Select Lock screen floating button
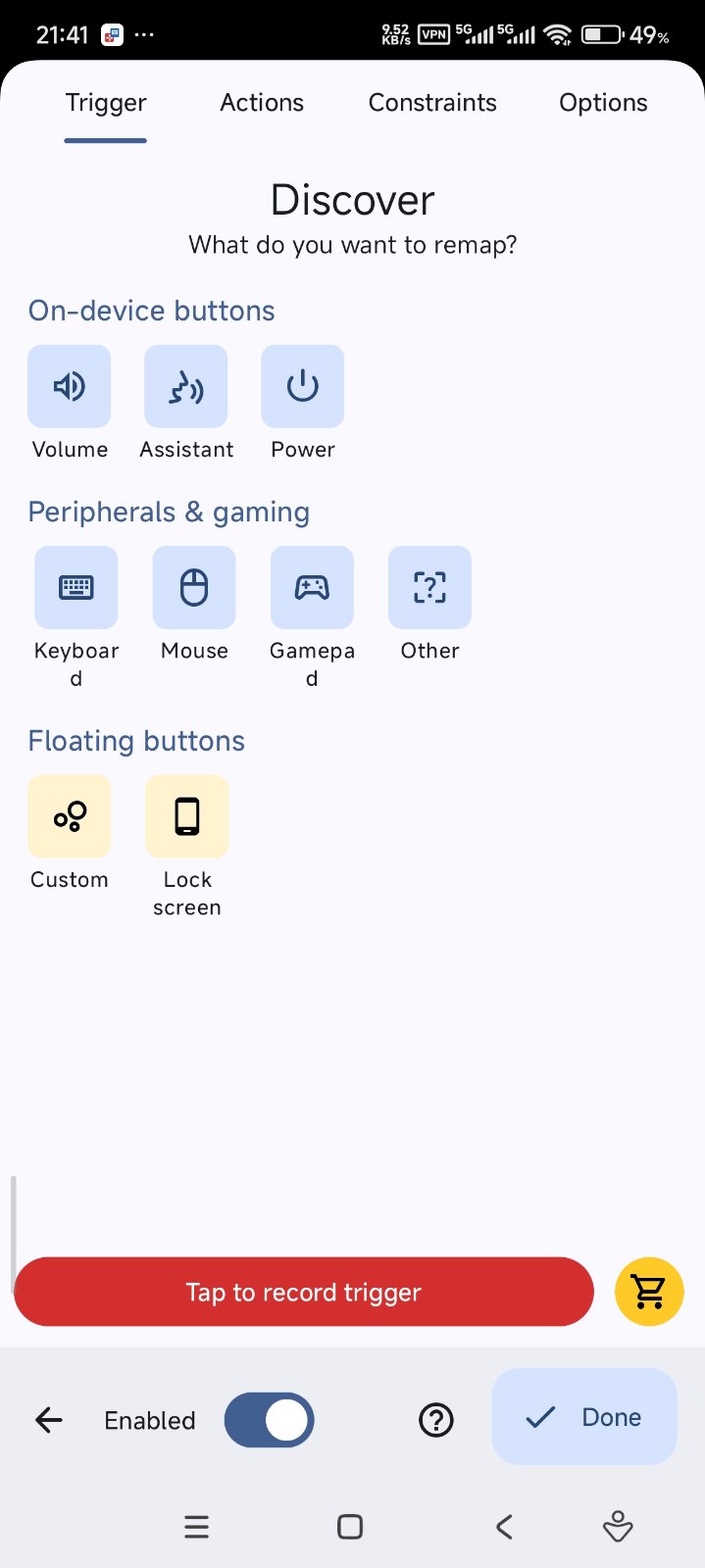This screenshot has width=705, height=1568. [x=187, y=816]
